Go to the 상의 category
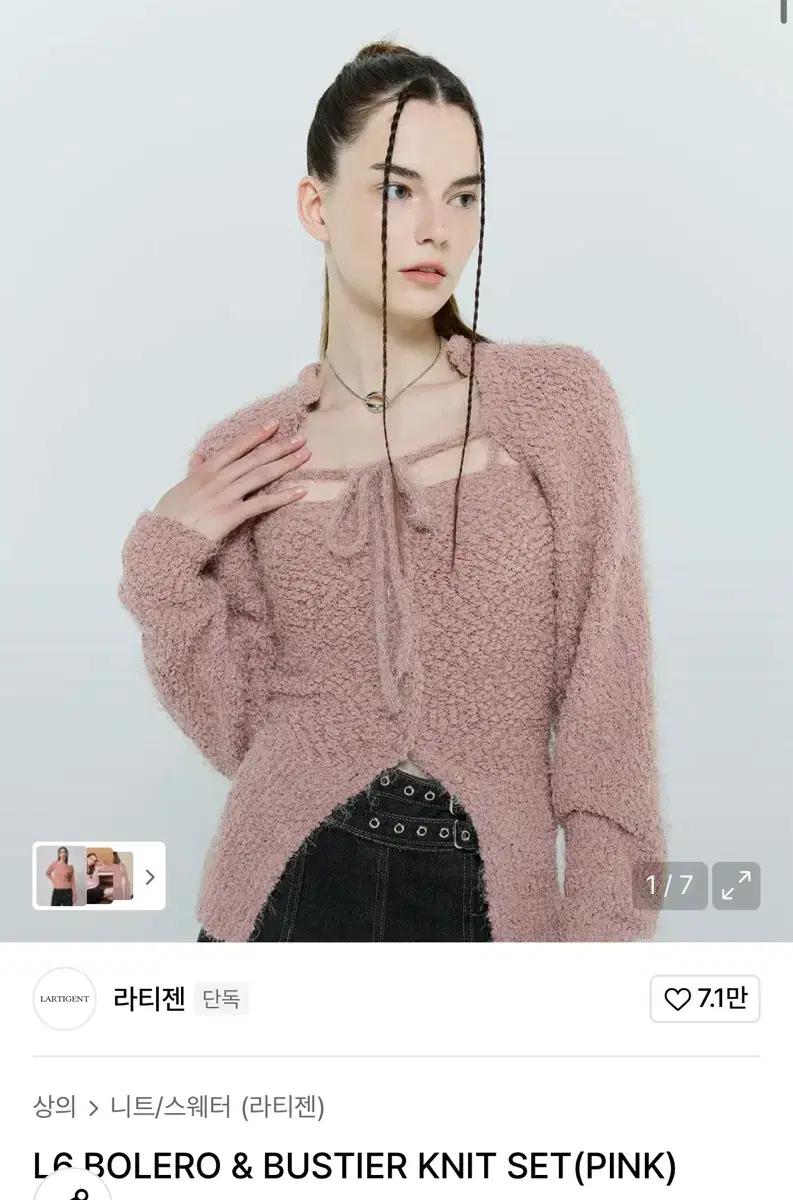This screenshot has height=1200, width=793. (x=54, y=1106)
